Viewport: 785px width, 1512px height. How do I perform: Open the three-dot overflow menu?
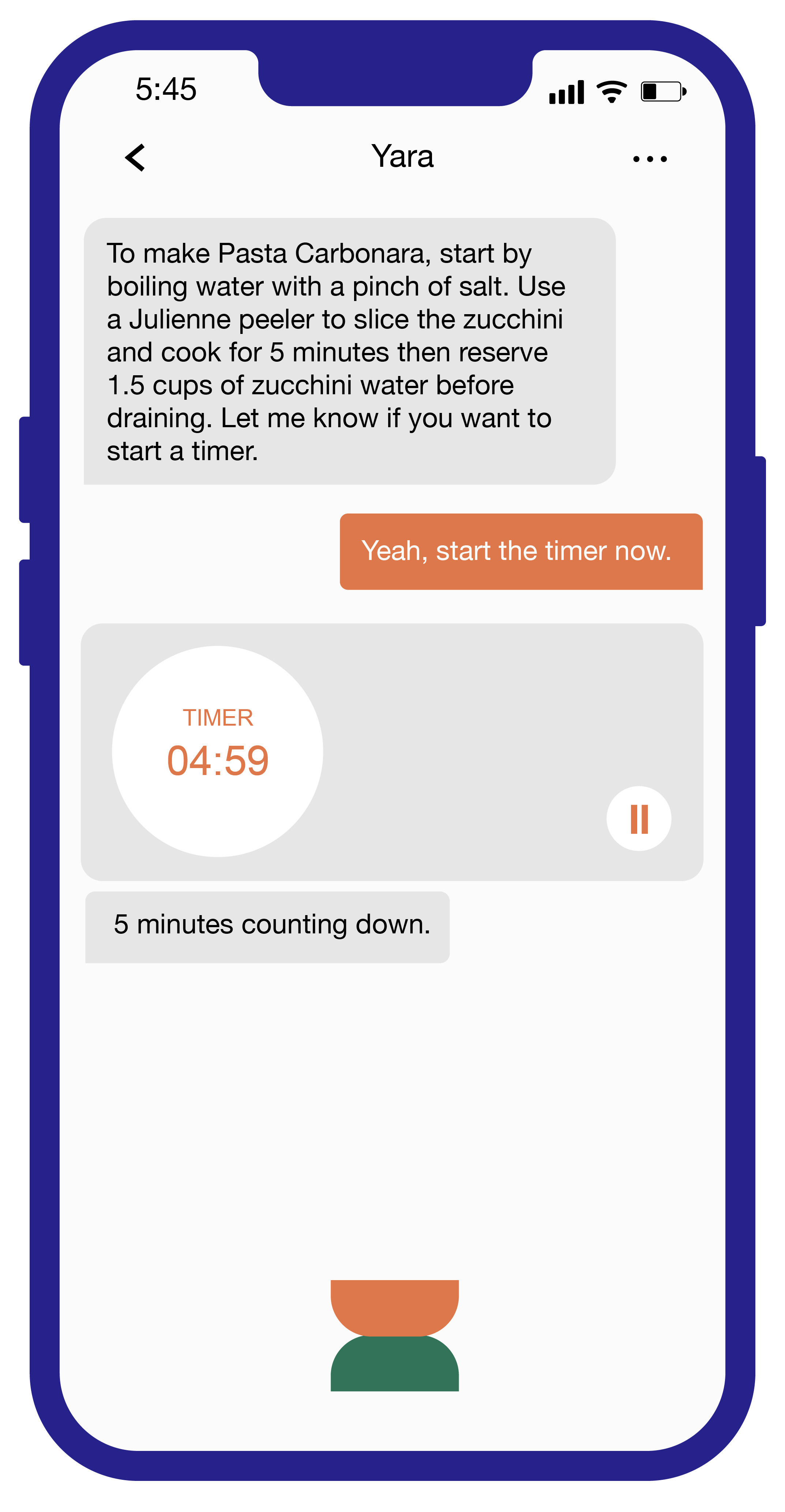tap(649, 158)
